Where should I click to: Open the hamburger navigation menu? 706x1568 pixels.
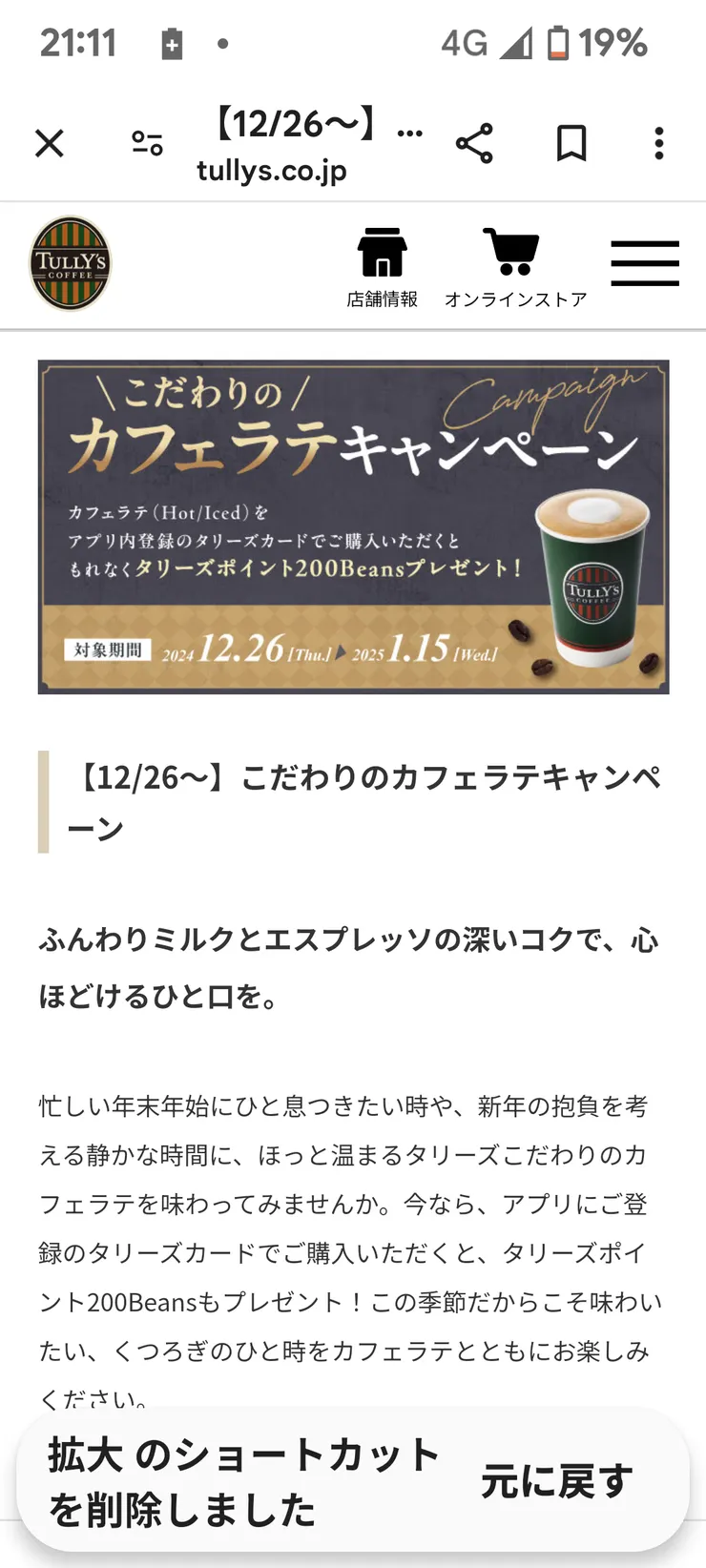645,262
